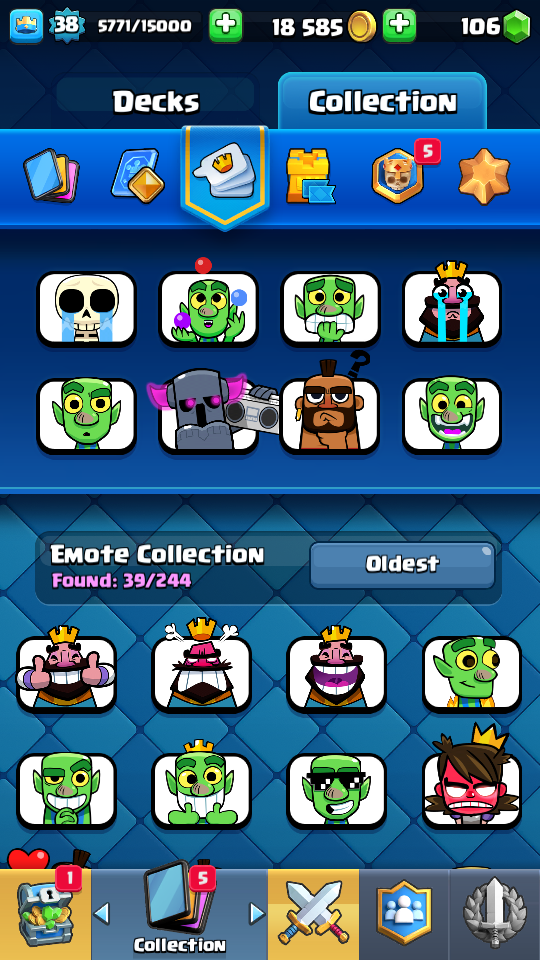Select the crying king emote slot
The width and height of the screenshot is (540, 960).
point(452,309)
